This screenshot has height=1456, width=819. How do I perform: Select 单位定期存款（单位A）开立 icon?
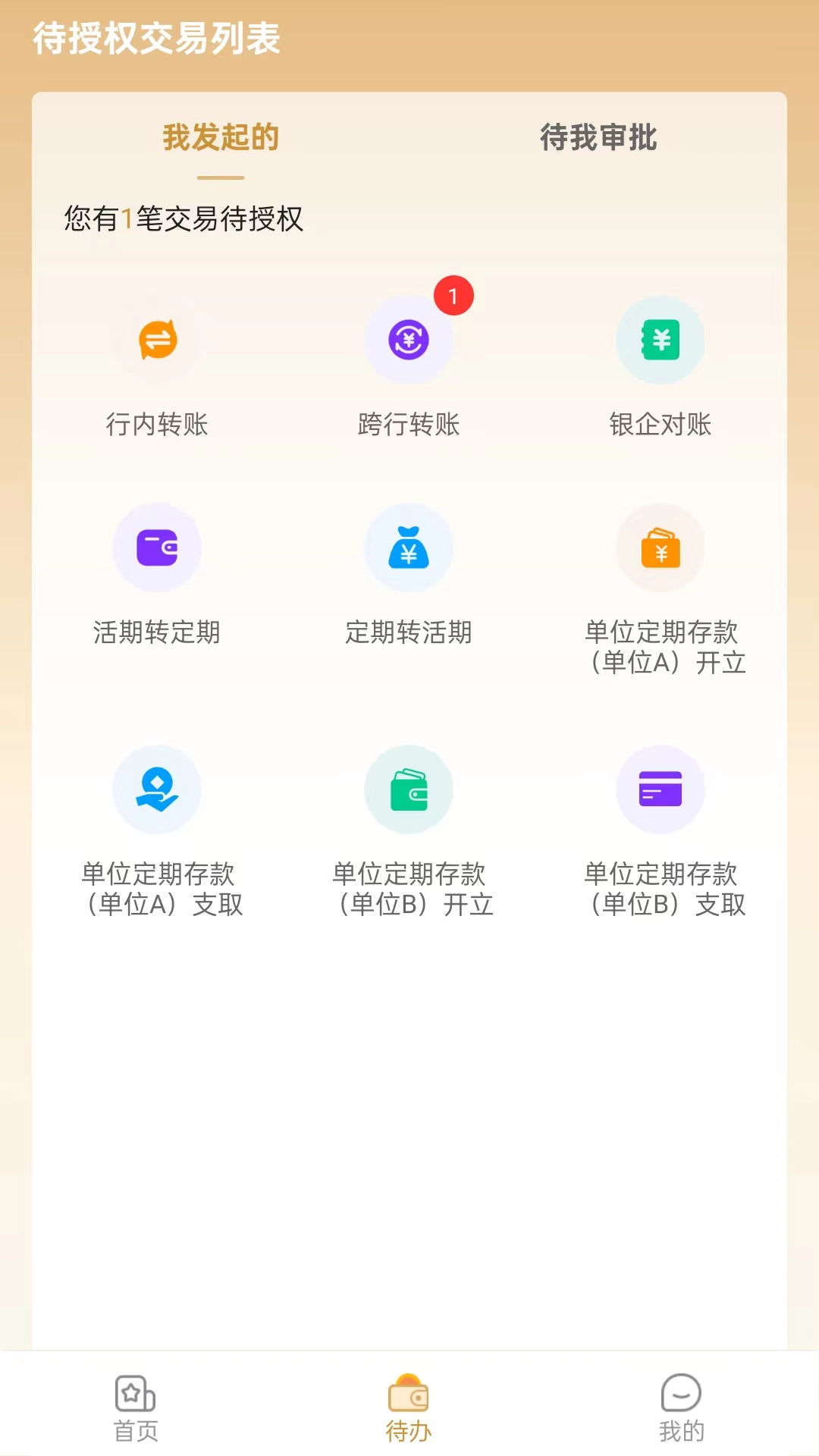point(661,548)
